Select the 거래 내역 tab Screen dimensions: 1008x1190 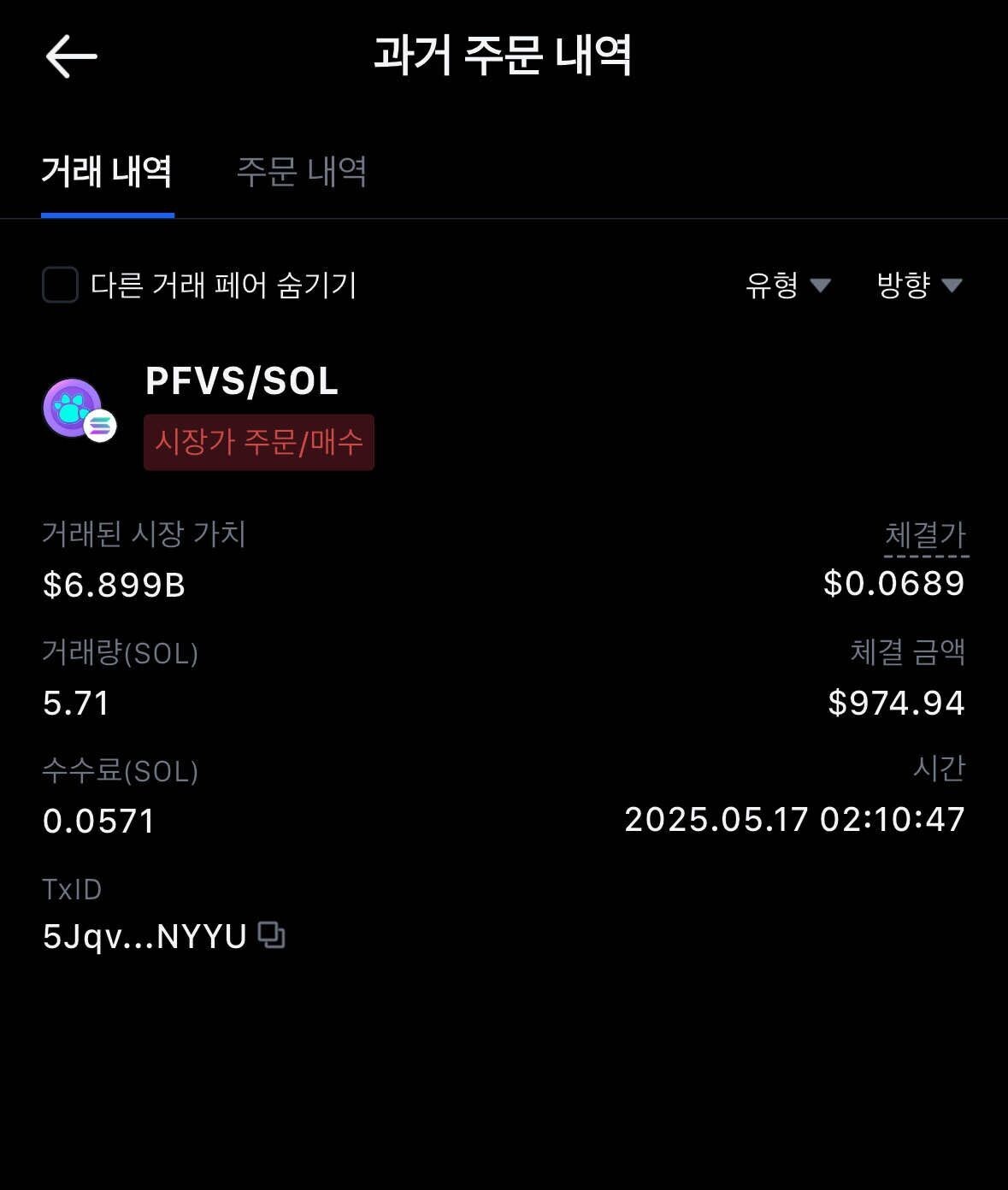[x=108, y=173]
